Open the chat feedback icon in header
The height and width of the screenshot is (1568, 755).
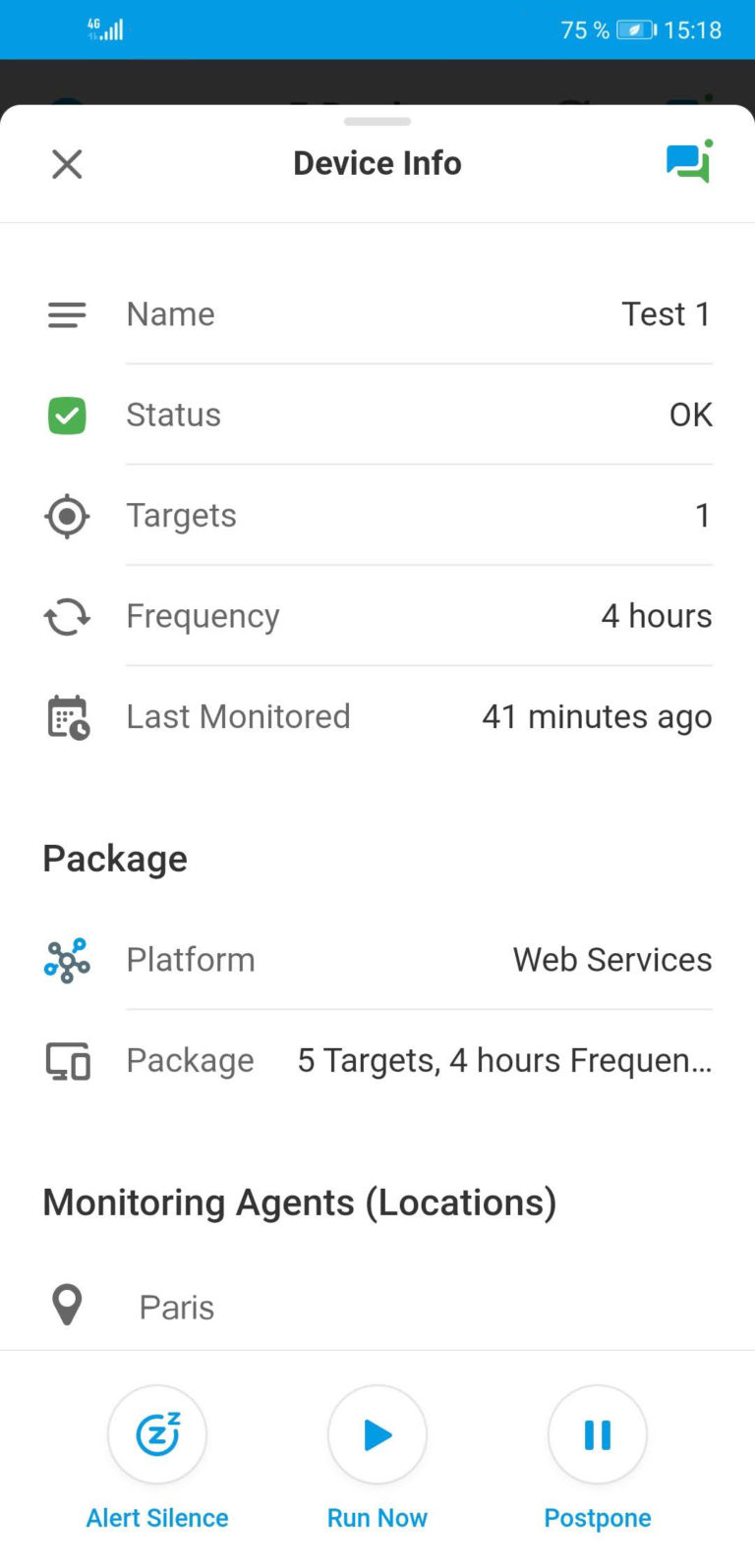click(688, 162)
